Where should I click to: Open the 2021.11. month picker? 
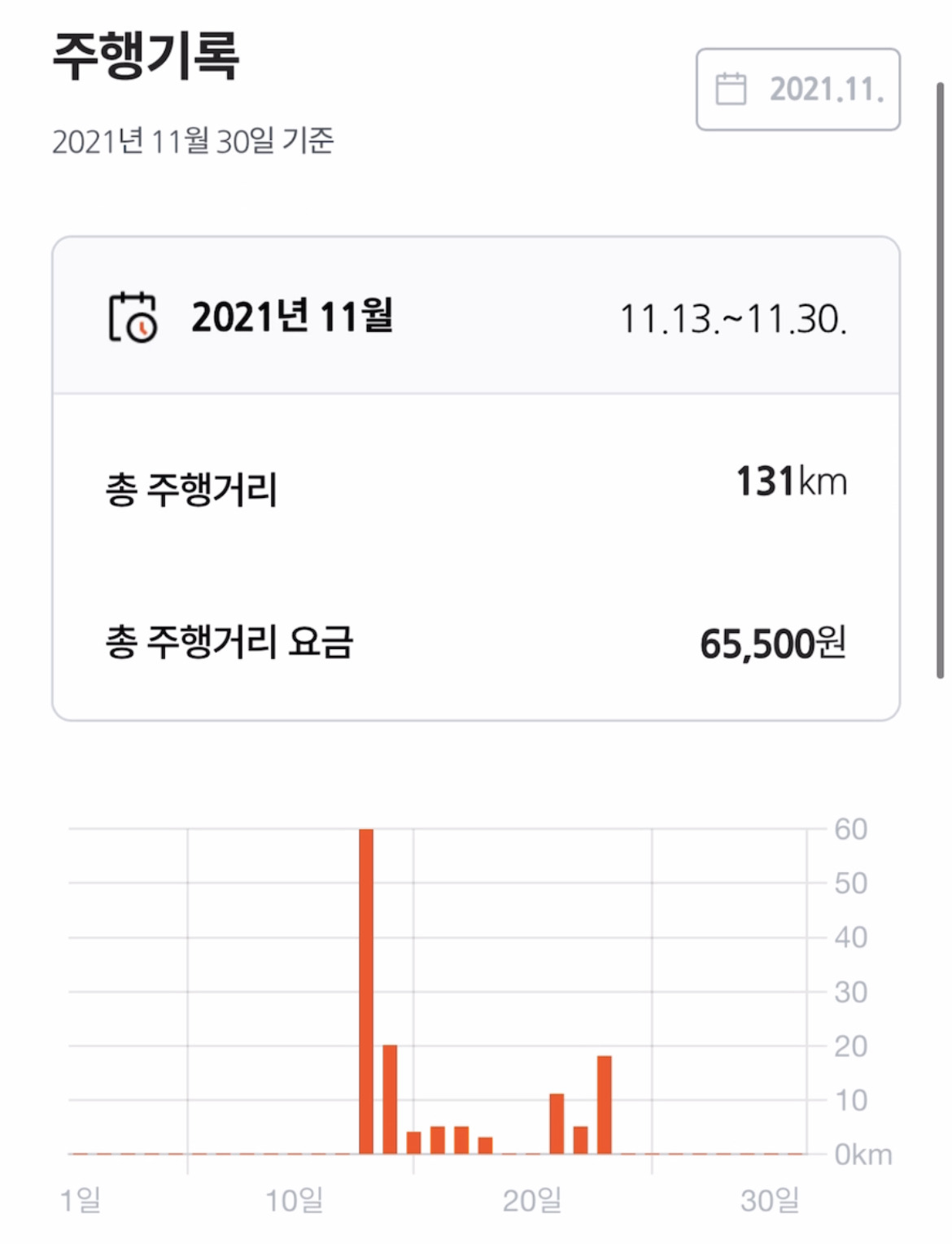(797, 89)
